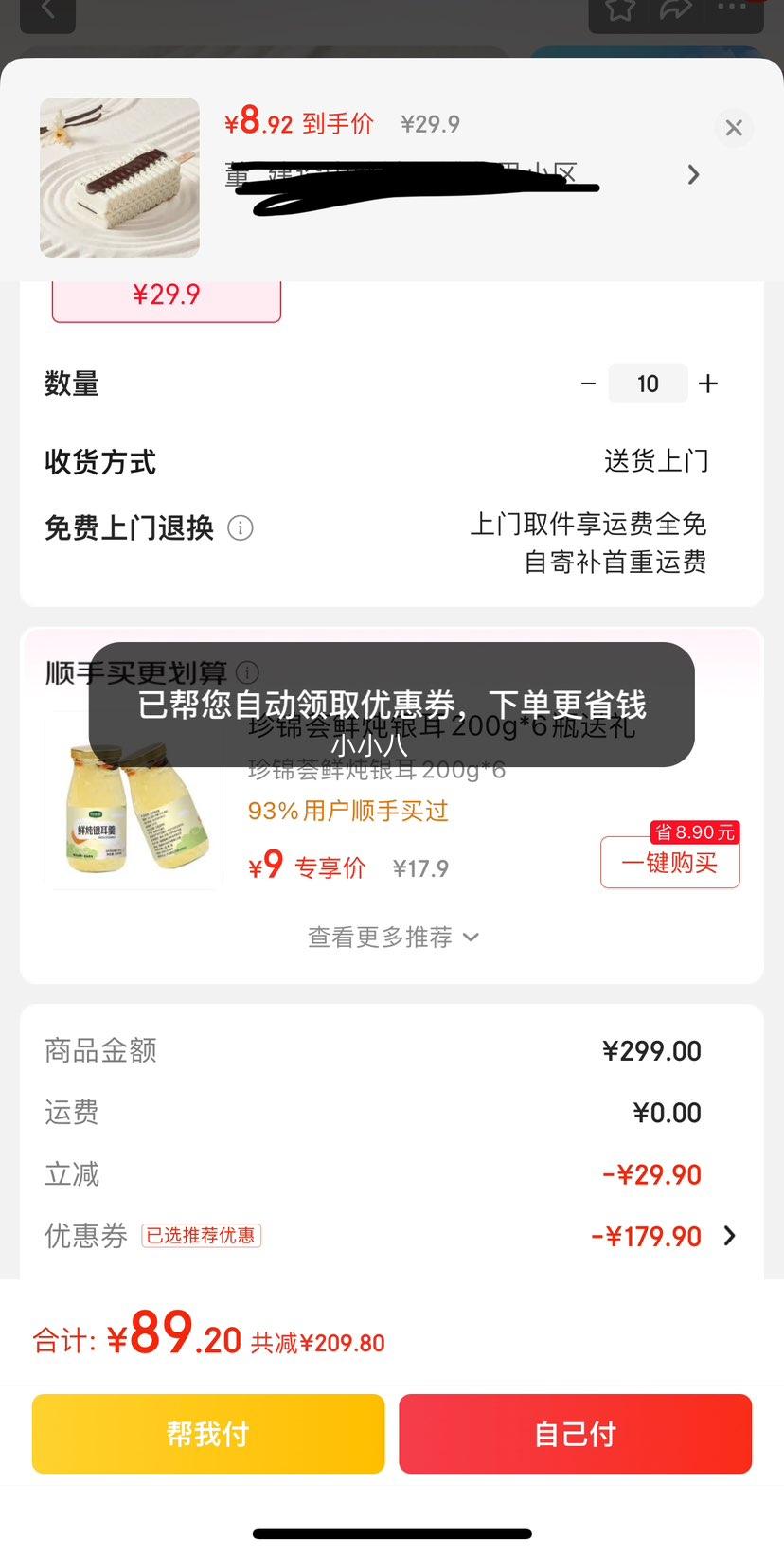
Task: Tap 帮我付 to ask someone to pay
Action: (x=207, y=1434)
